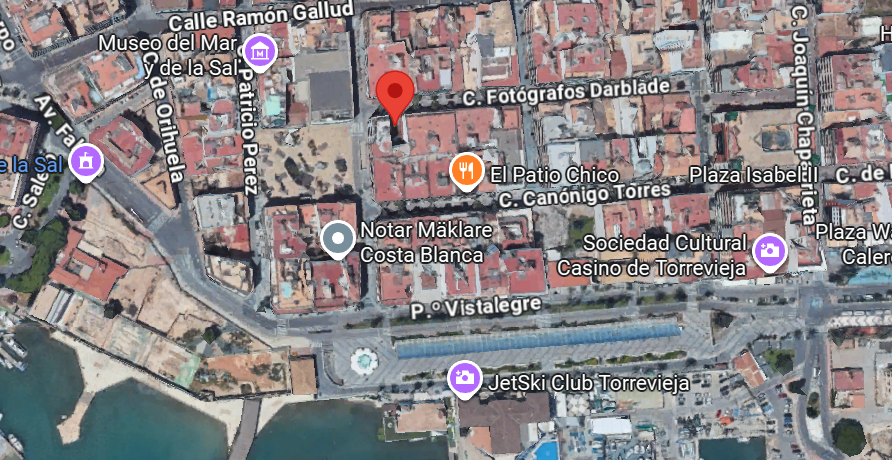Open the Notar Mäklare Costa Blanca marker

[x=338, y=241]
